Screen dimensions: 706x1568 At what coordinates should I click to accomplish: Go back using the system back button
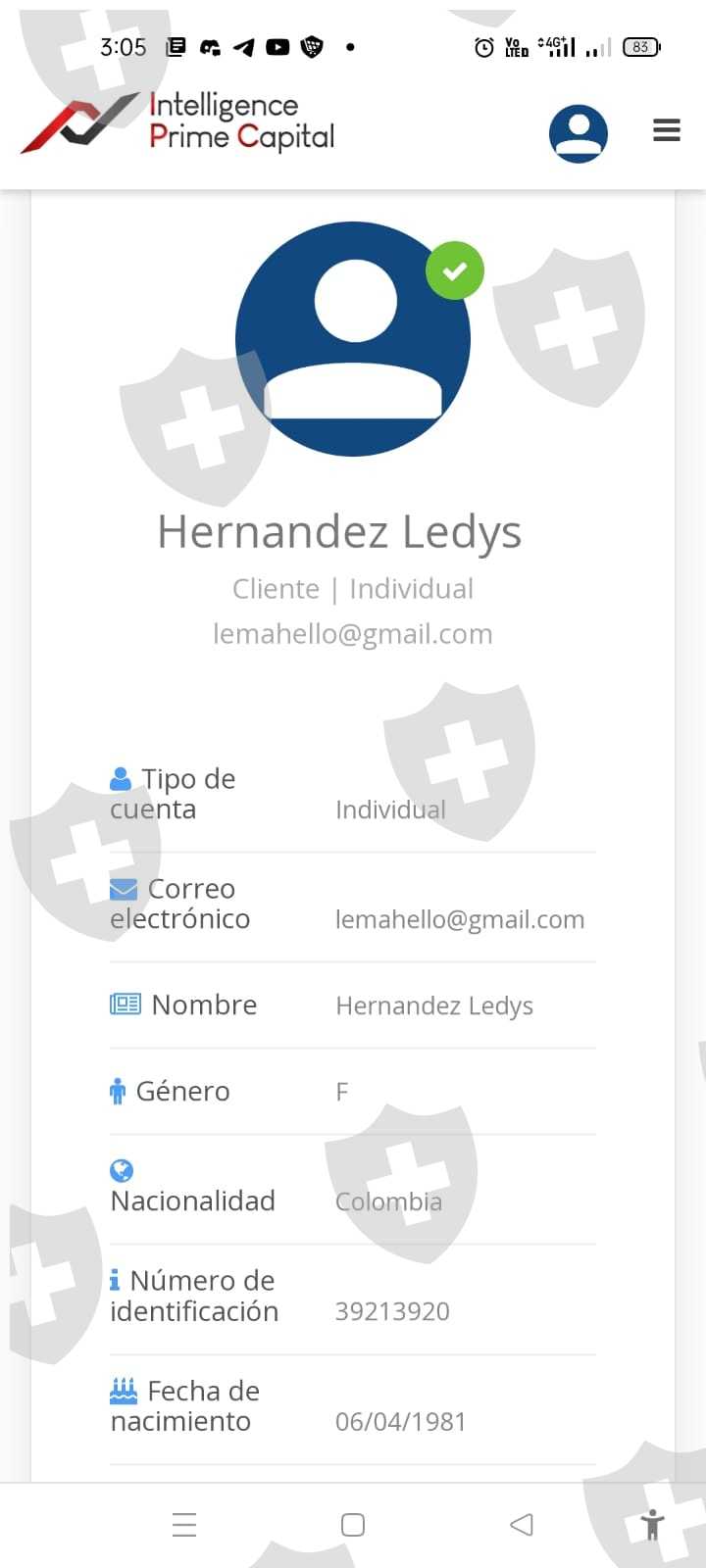tap(522, 1524)
